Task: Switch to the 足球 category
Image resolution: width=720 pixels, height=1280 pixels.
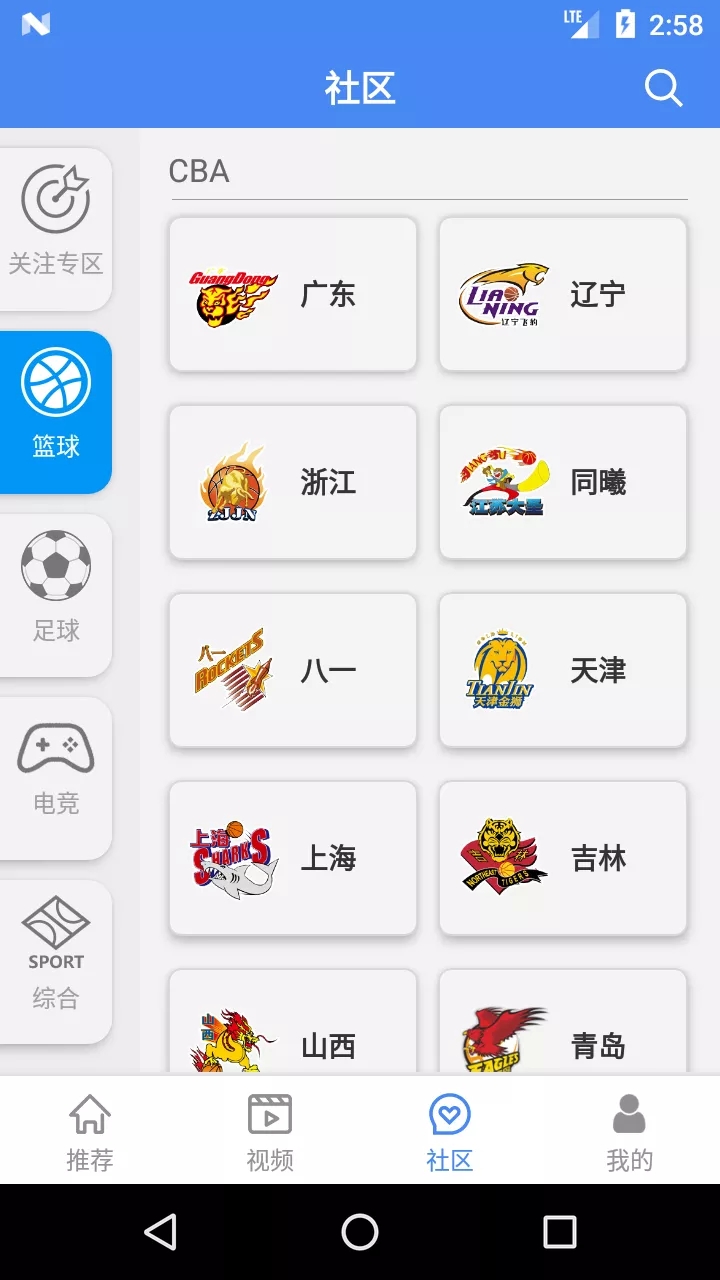Action: click(x=56, y=594)
